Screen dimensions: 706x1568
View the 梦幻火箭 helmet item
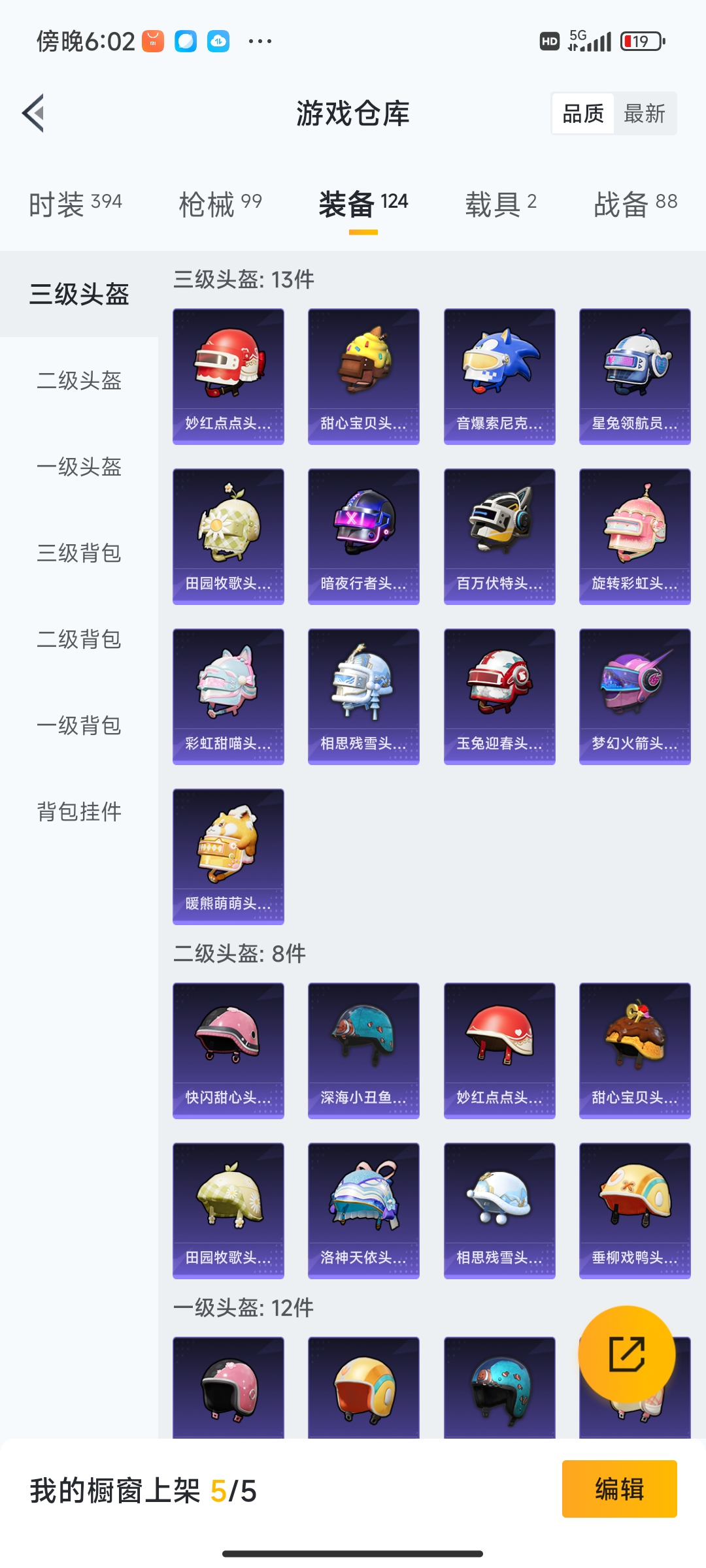click(x=635, y=697)
